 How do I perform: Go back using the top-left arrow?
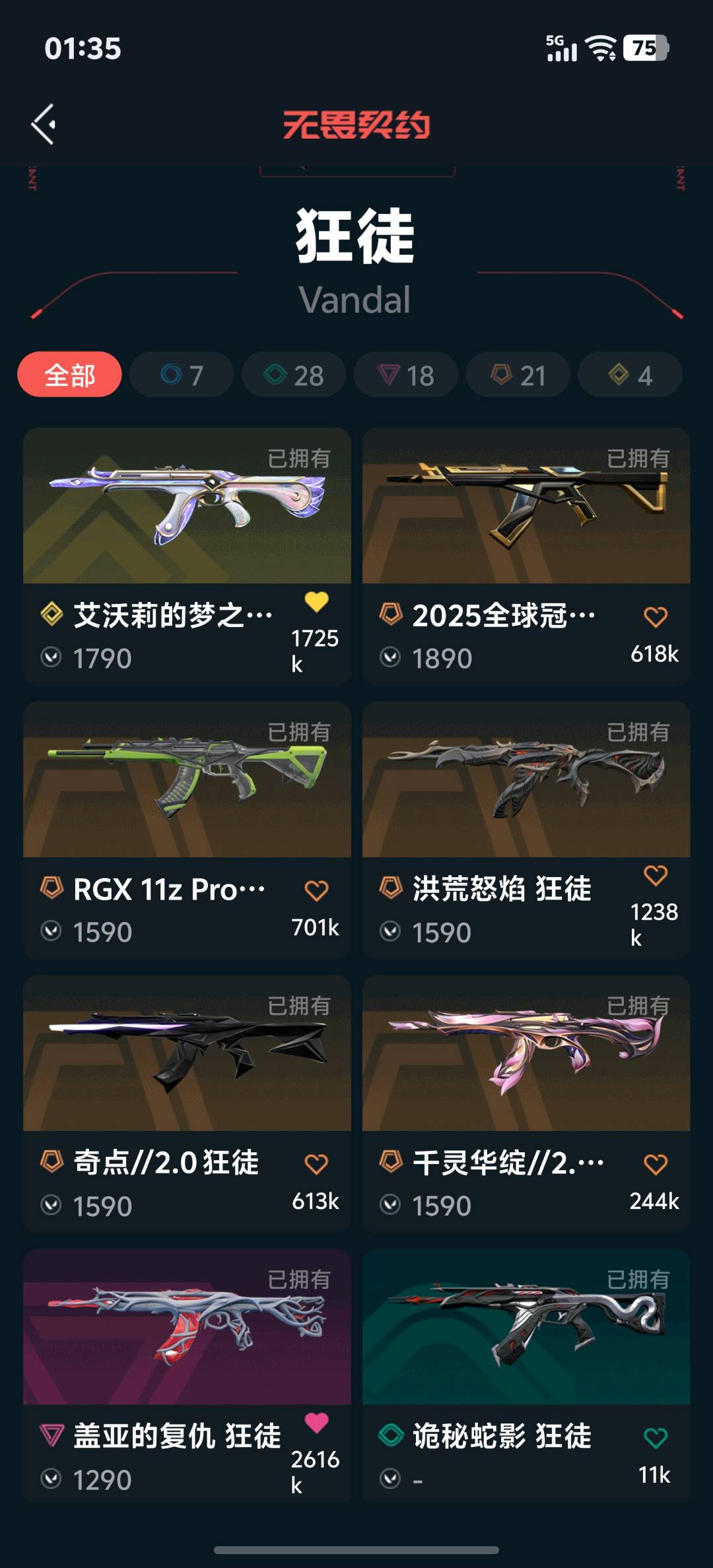click(x=44, y=124)
